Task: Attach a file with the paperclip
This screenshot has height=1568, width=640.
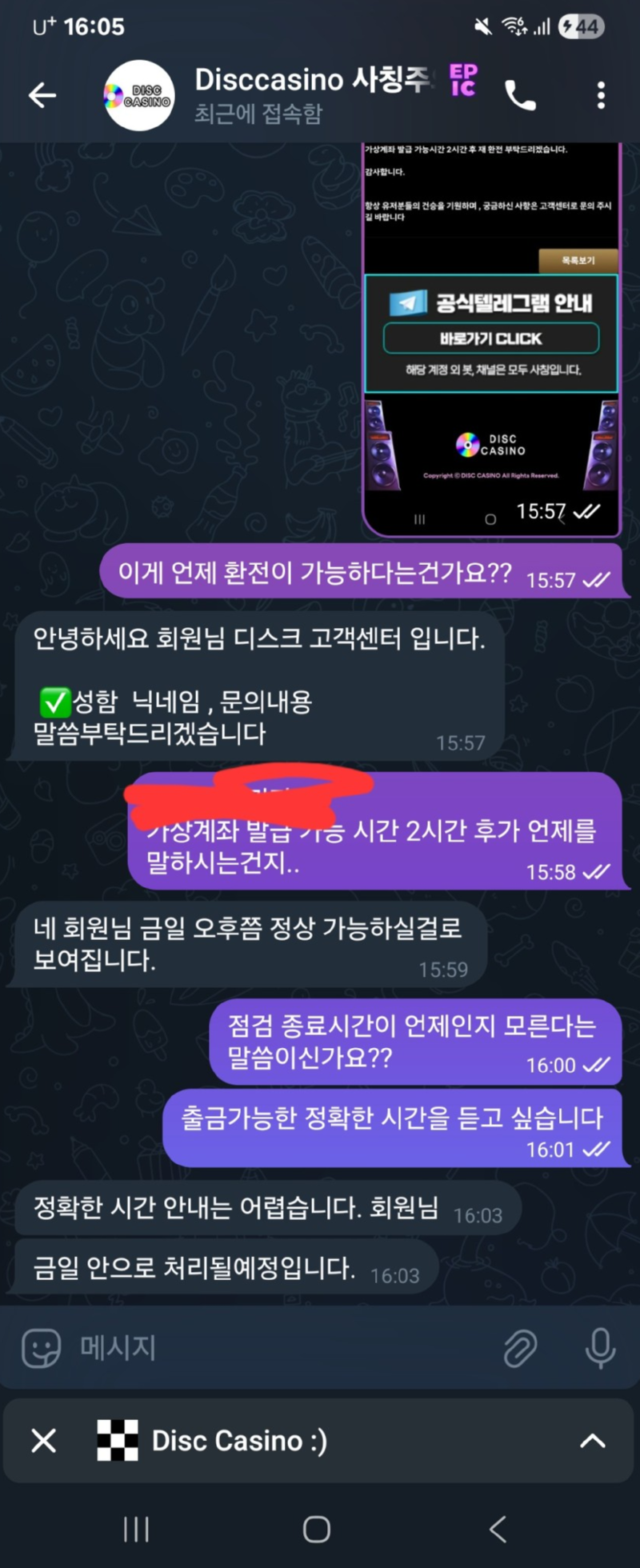Action: tap(520, 1349)
